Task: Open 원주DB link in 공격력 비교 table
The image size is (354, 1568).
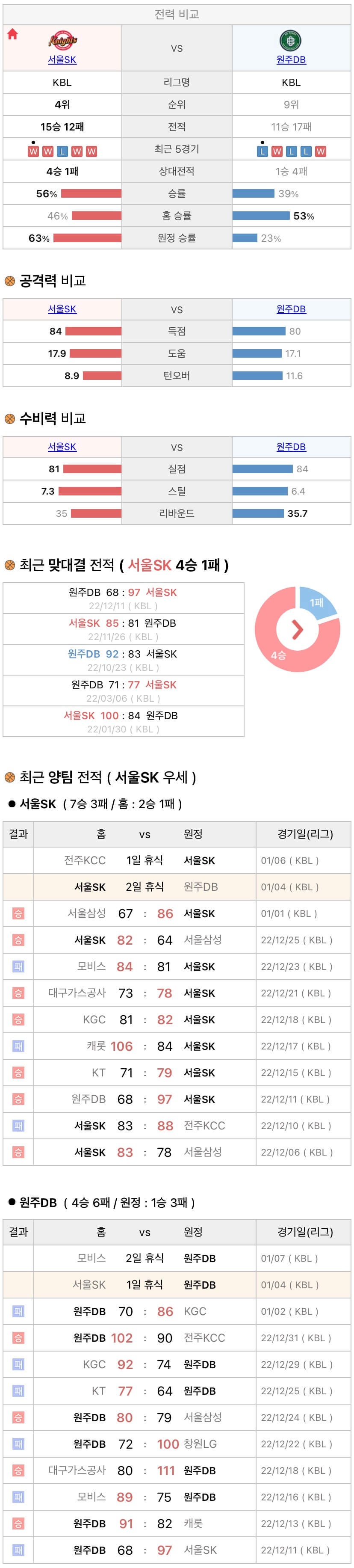Action: coord(291,309)
